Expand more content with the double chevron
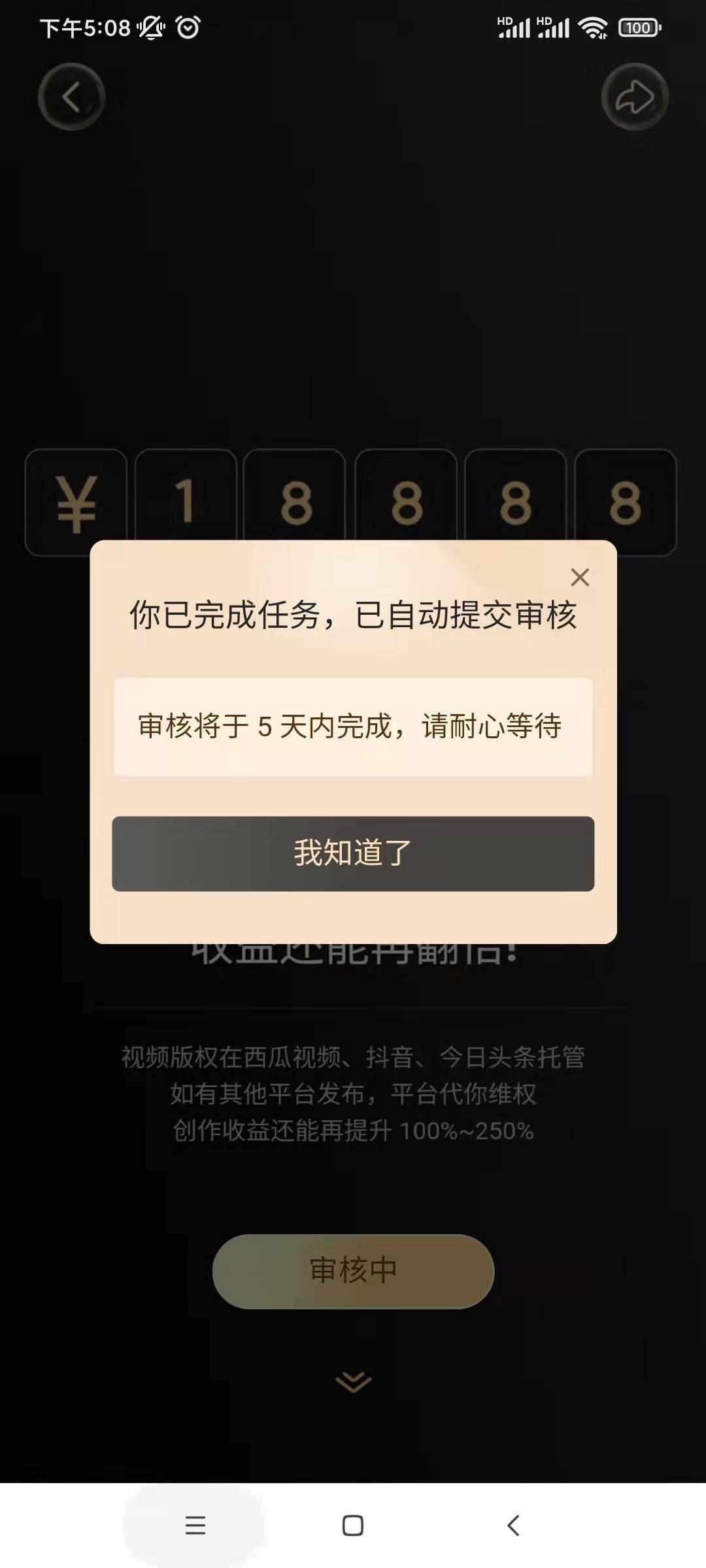 pyautogui.click(x=353, y=1381)
